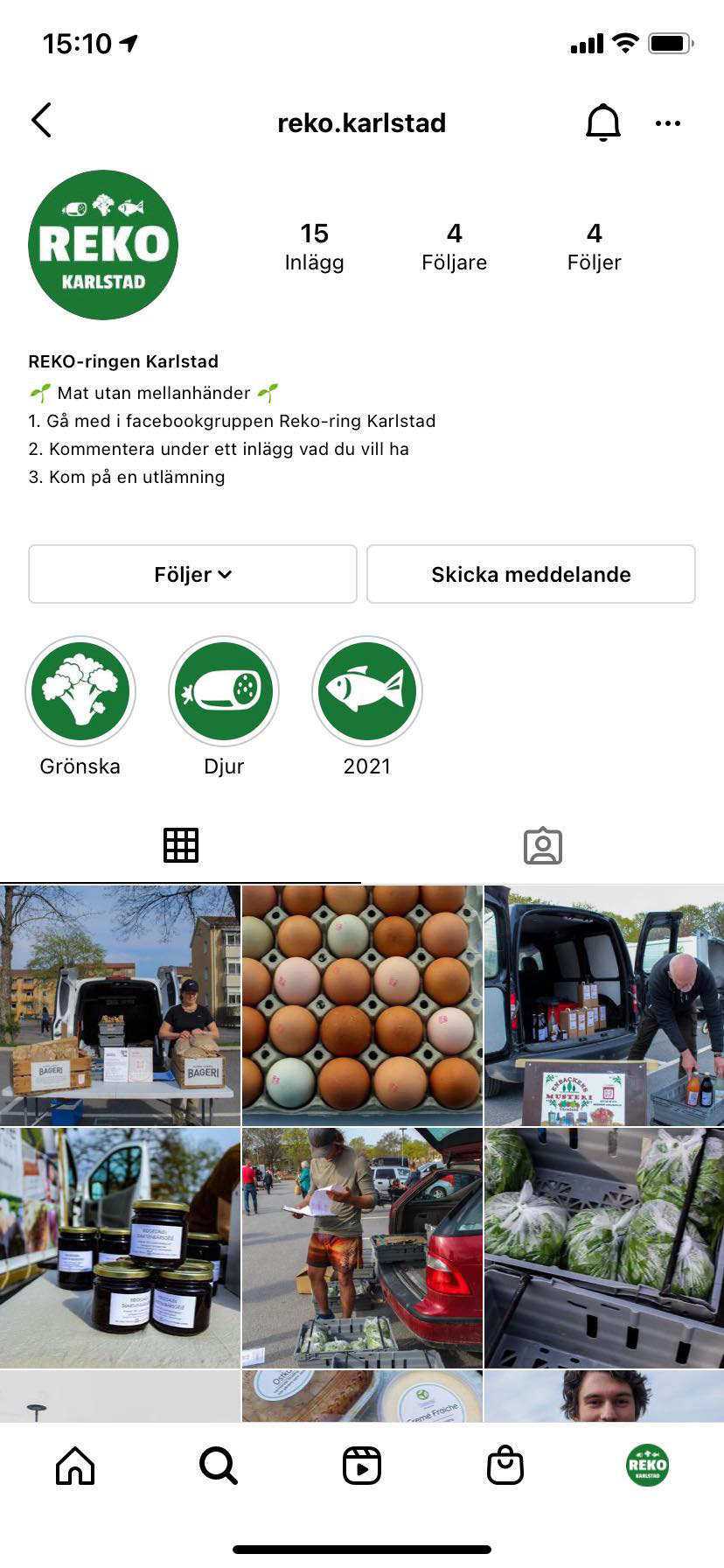Viewport: 724px width, 1568px height.
Task: Expand the Följer dropdown button
Action: coord(192,574)
